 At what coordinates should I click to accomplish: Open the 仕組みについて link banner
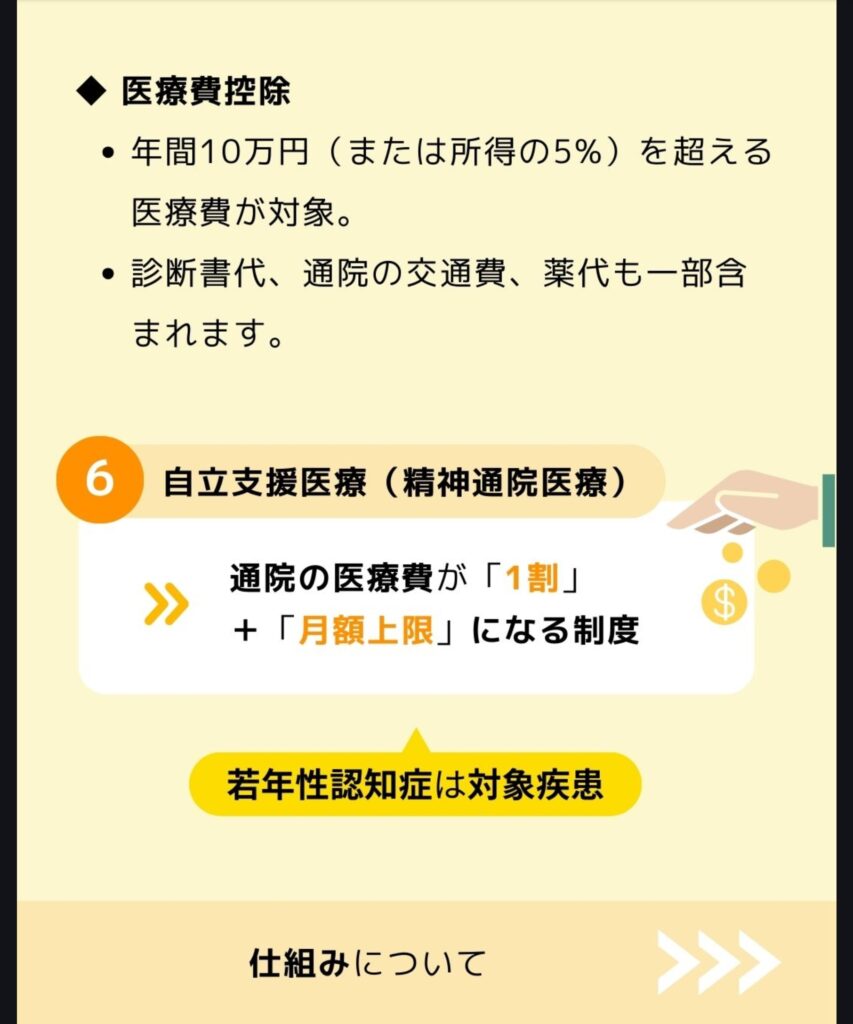click(x=426, y=962)
